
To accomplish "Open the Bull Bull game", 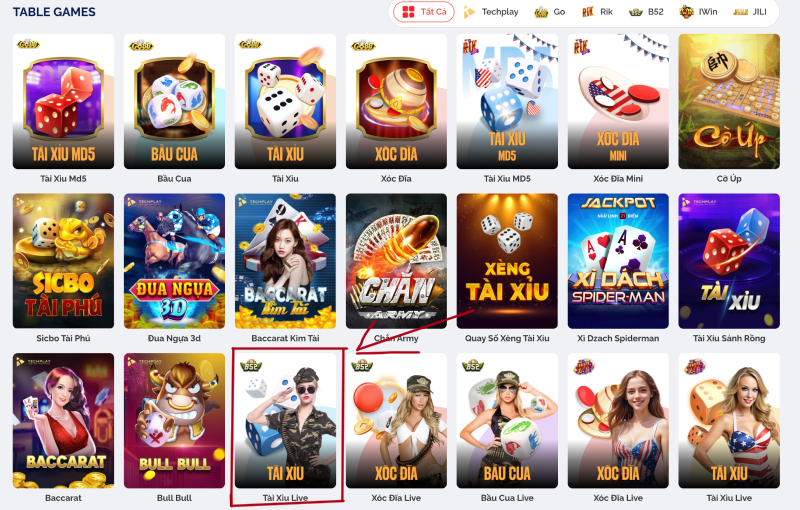I will 175,420.
